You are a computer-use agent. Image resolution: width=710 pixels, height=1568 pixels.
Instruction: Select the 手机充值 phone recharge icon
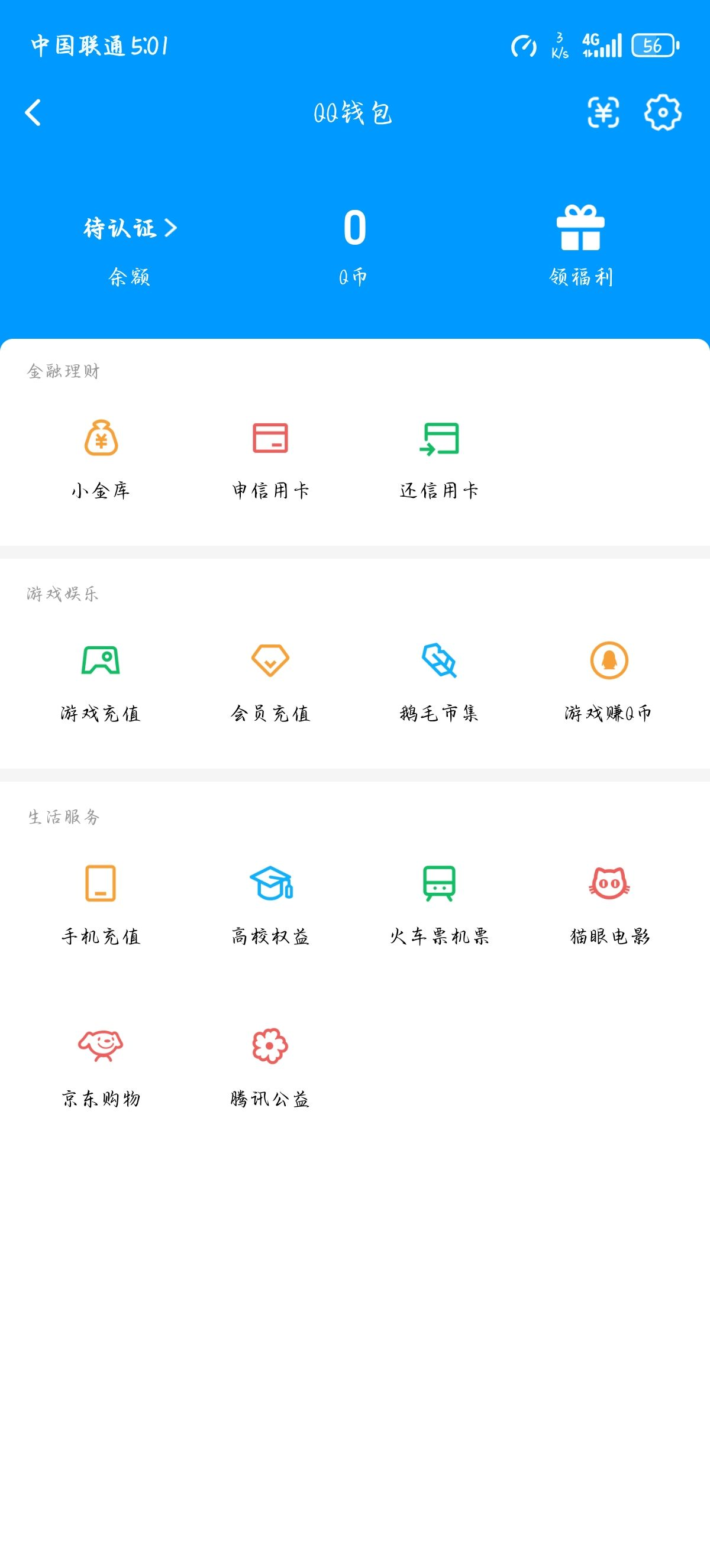pyautogui.click(x=102, y=890)
